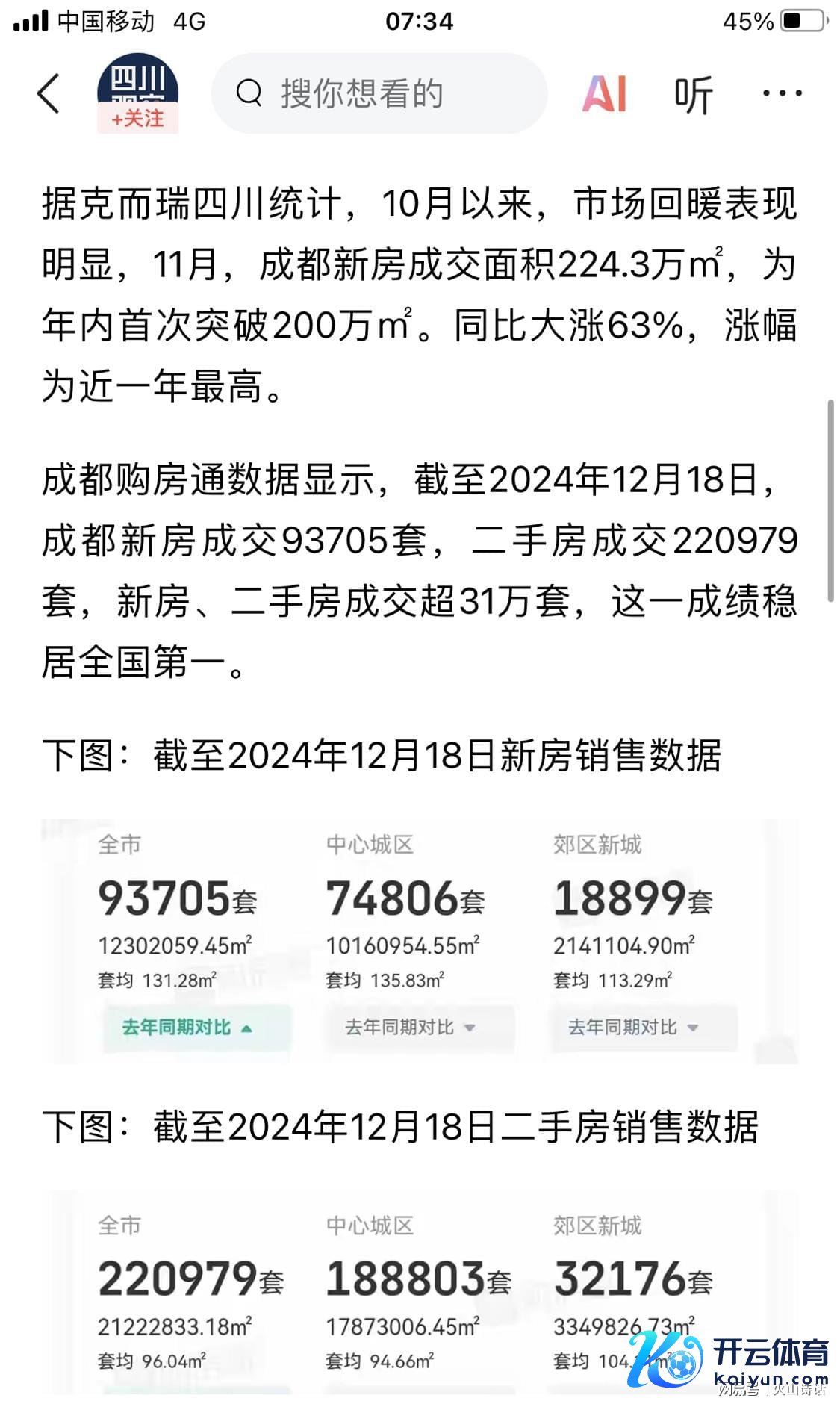Follow the 四川 author account
The height and width of the screenshot is (1404, 840).
pos(137,119)
